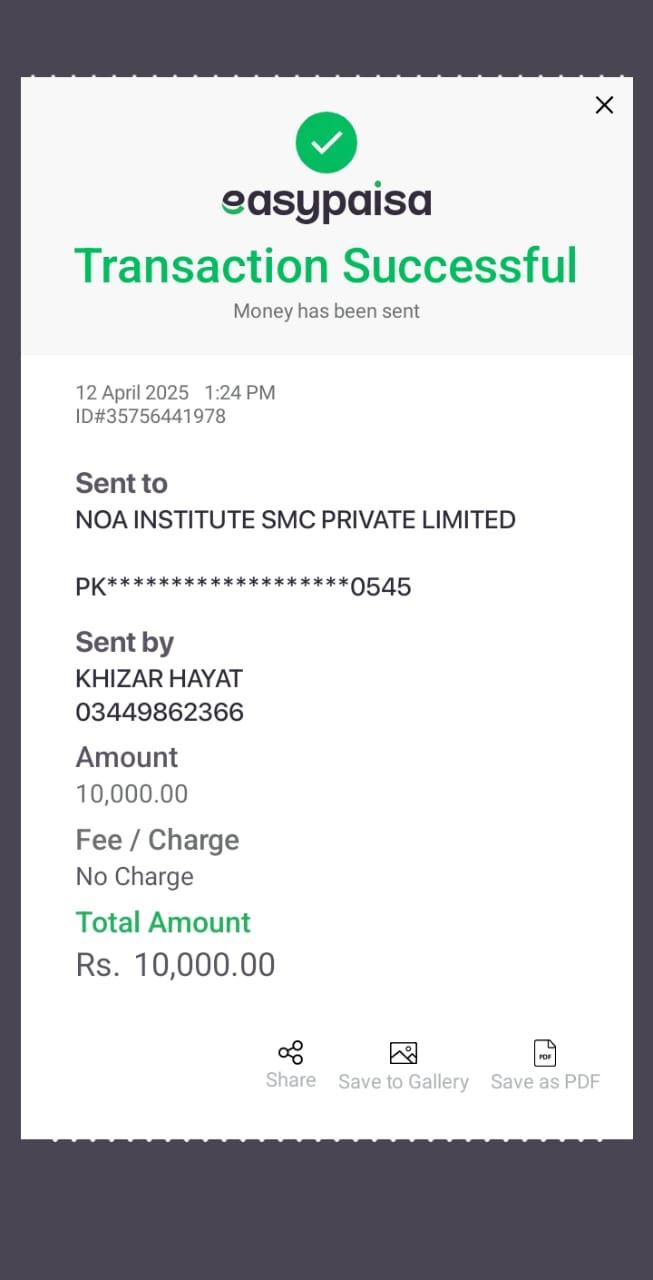This screenshot has height=1280, width=653.
Task: Save receipt to Gallery
Action: coord(403,1065)
